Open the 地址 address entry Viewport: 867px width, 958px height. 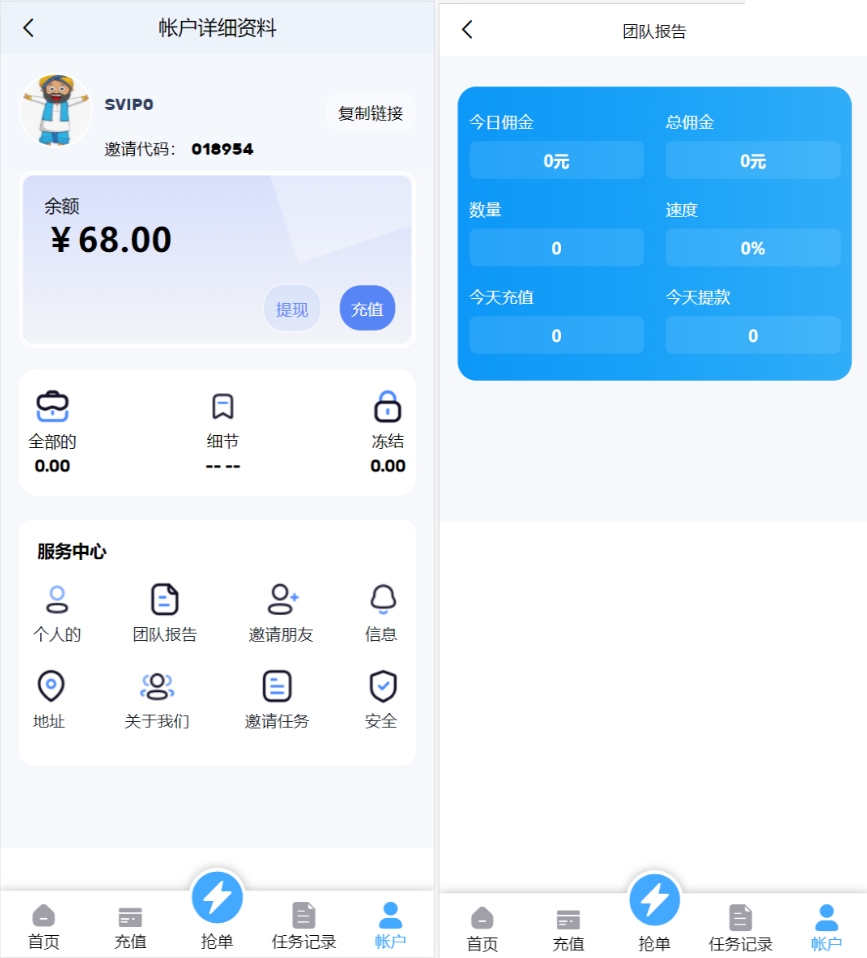pos(50,699)
